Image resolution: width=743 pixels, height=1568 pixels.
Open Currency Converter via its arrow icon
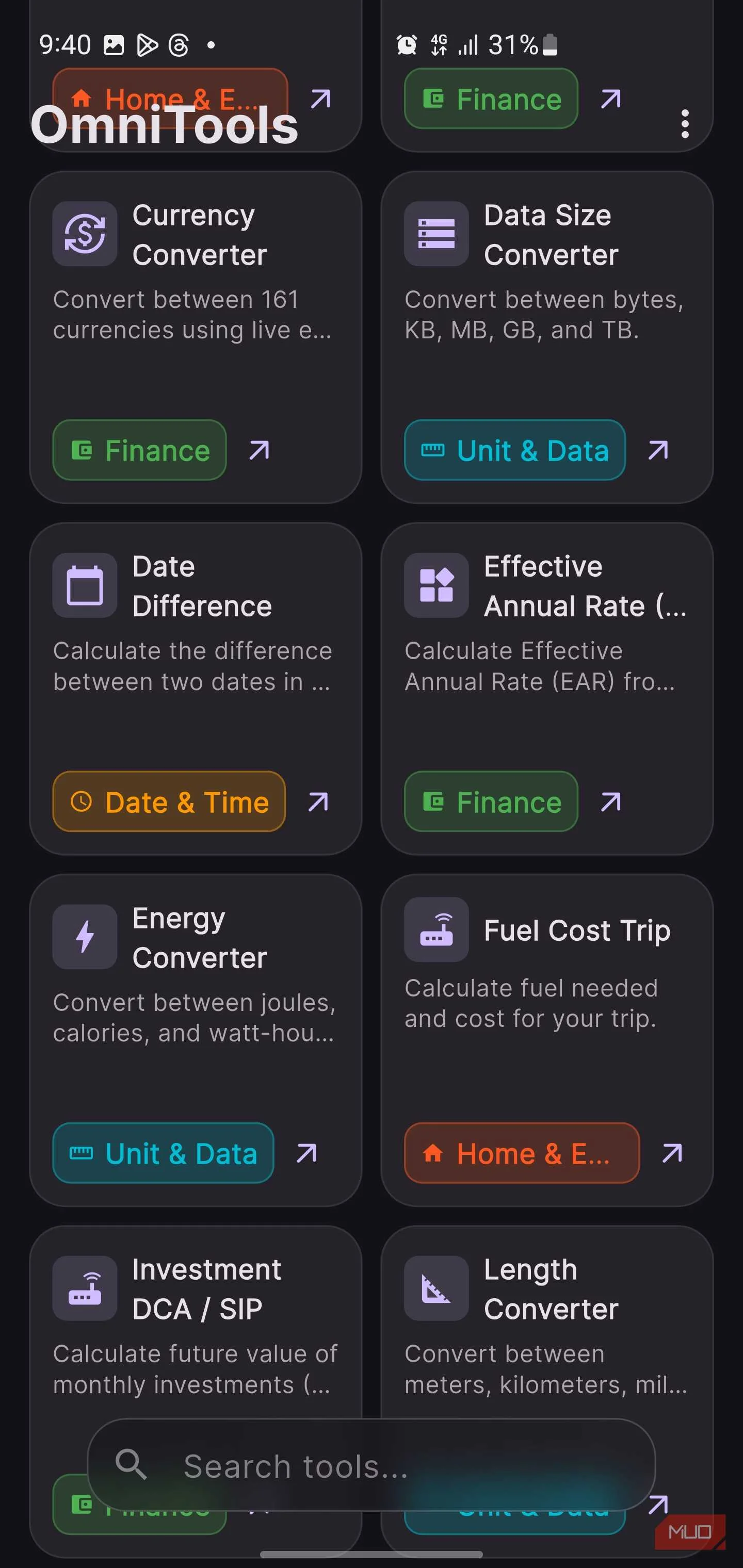pos(258,450)
